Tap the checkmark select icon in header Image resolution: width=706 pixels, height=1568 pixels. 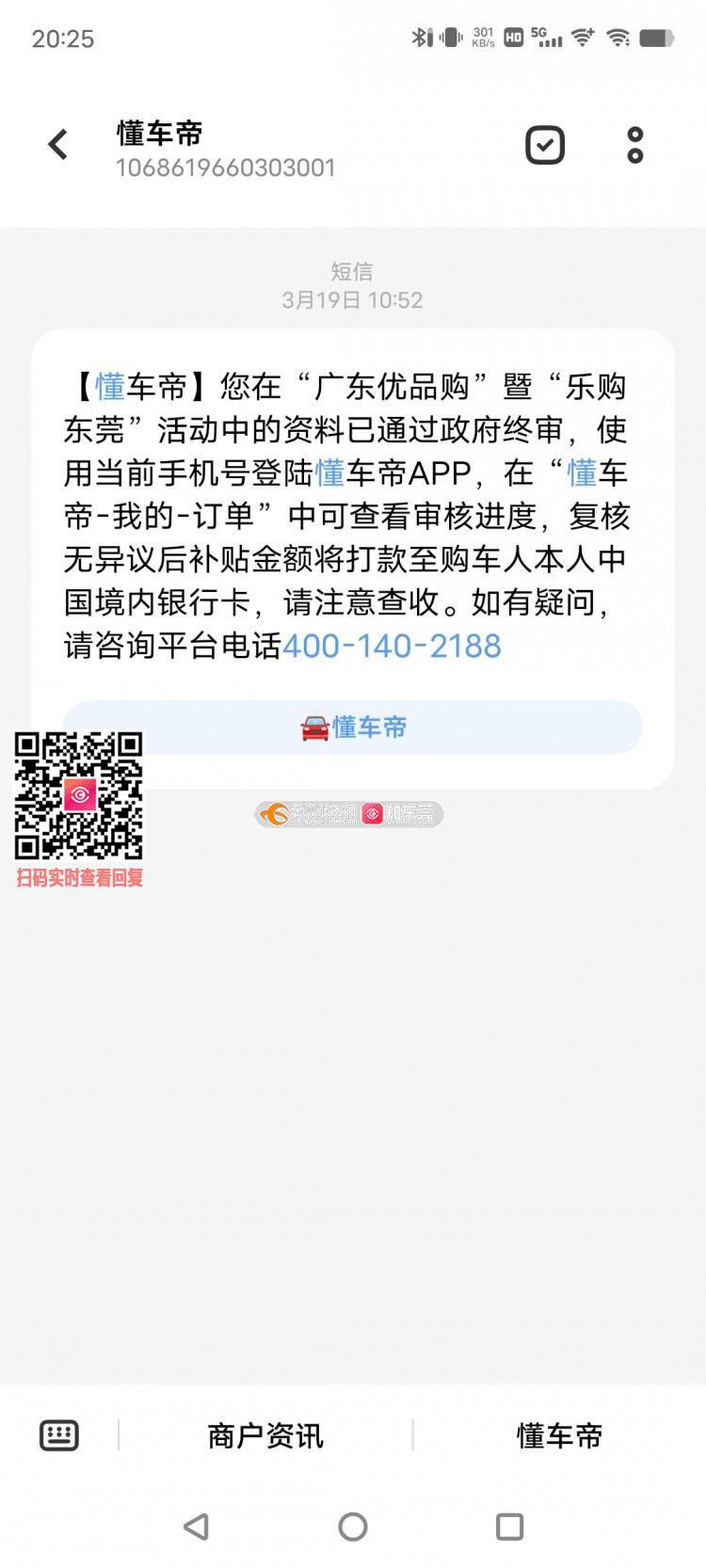point(545,145)
